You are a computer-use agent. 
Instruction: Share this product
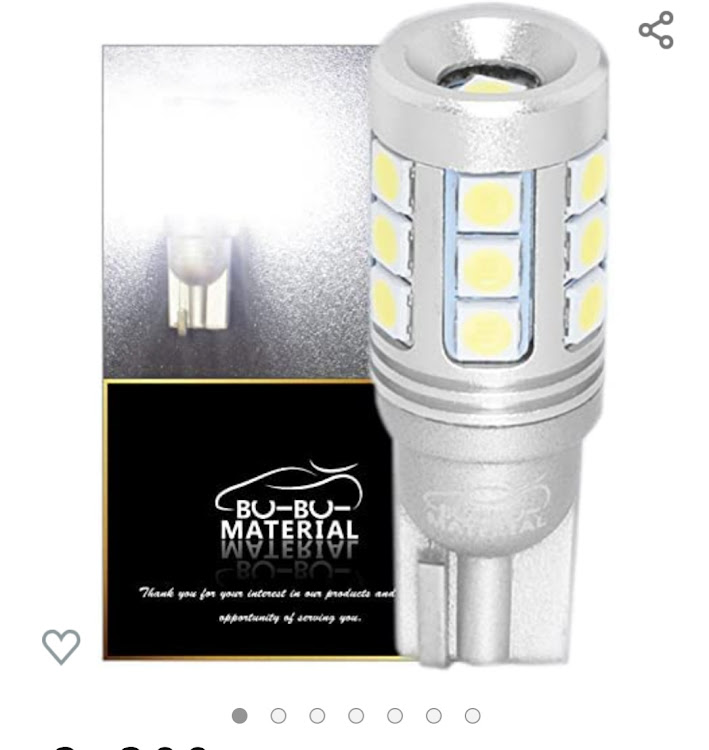coord(656,30)
